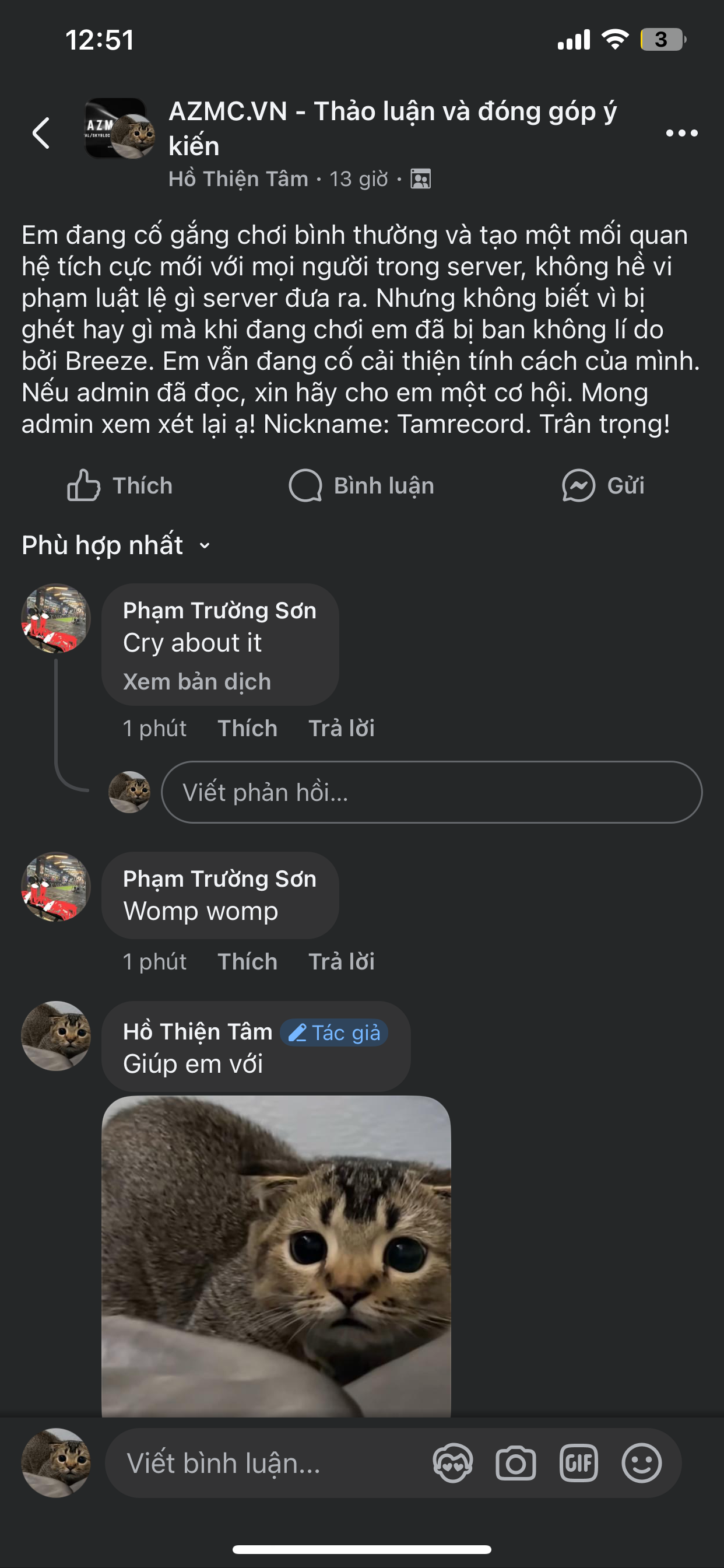
Task: Open the GIF picker
Action: (579, 1464)
